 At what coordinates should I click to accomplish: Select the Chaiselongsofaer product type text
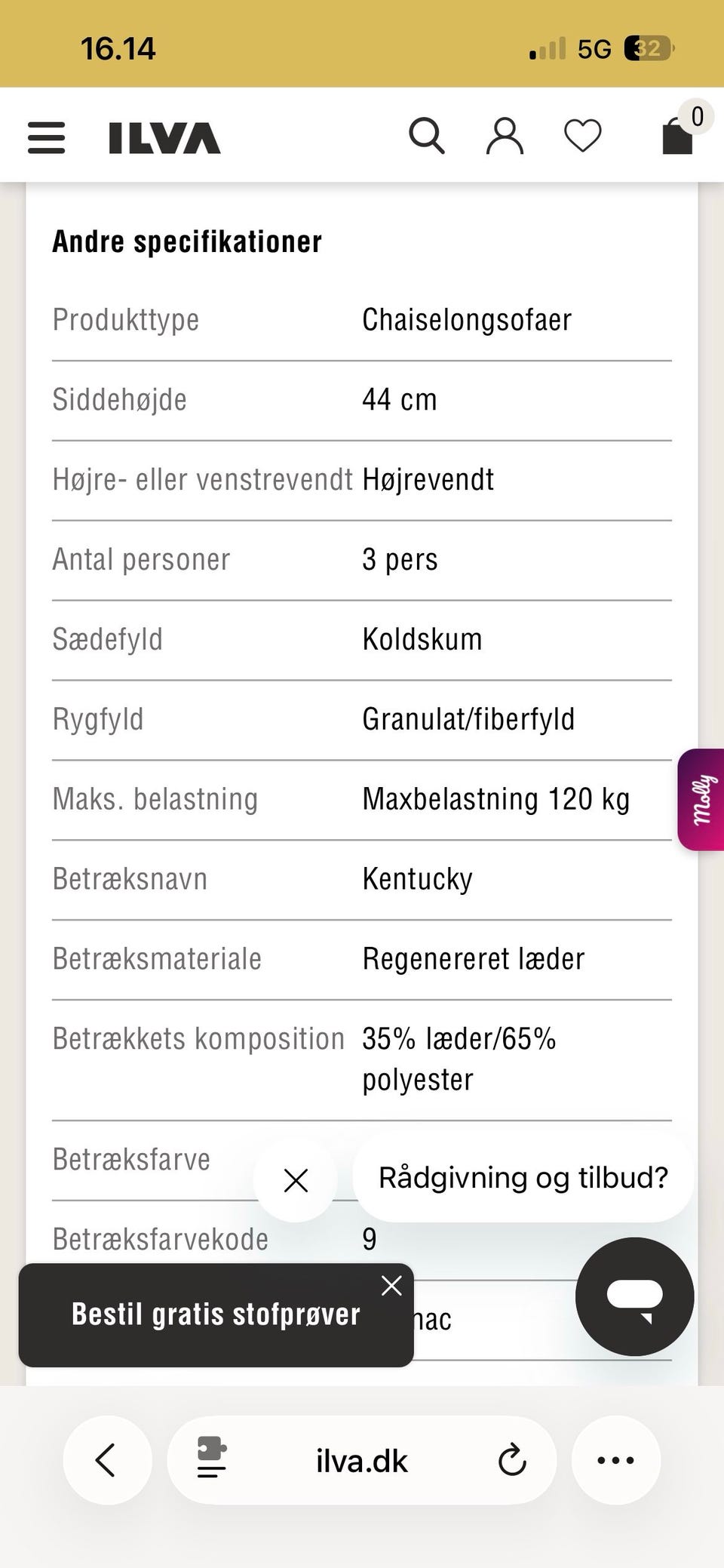coord(467,319)
